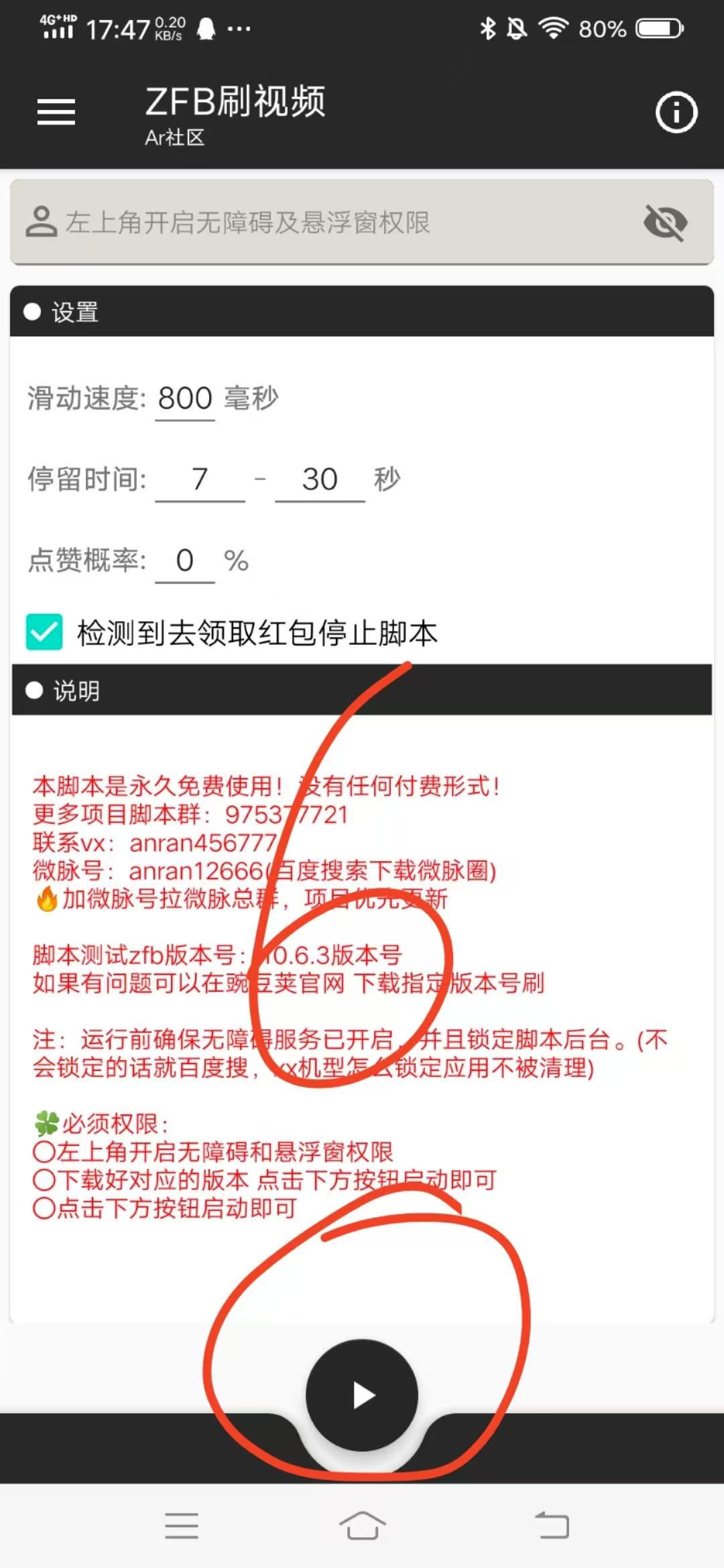Open the hamburger drawer menu
Viewport: 724px width, 1568px height.
point(56,112)
